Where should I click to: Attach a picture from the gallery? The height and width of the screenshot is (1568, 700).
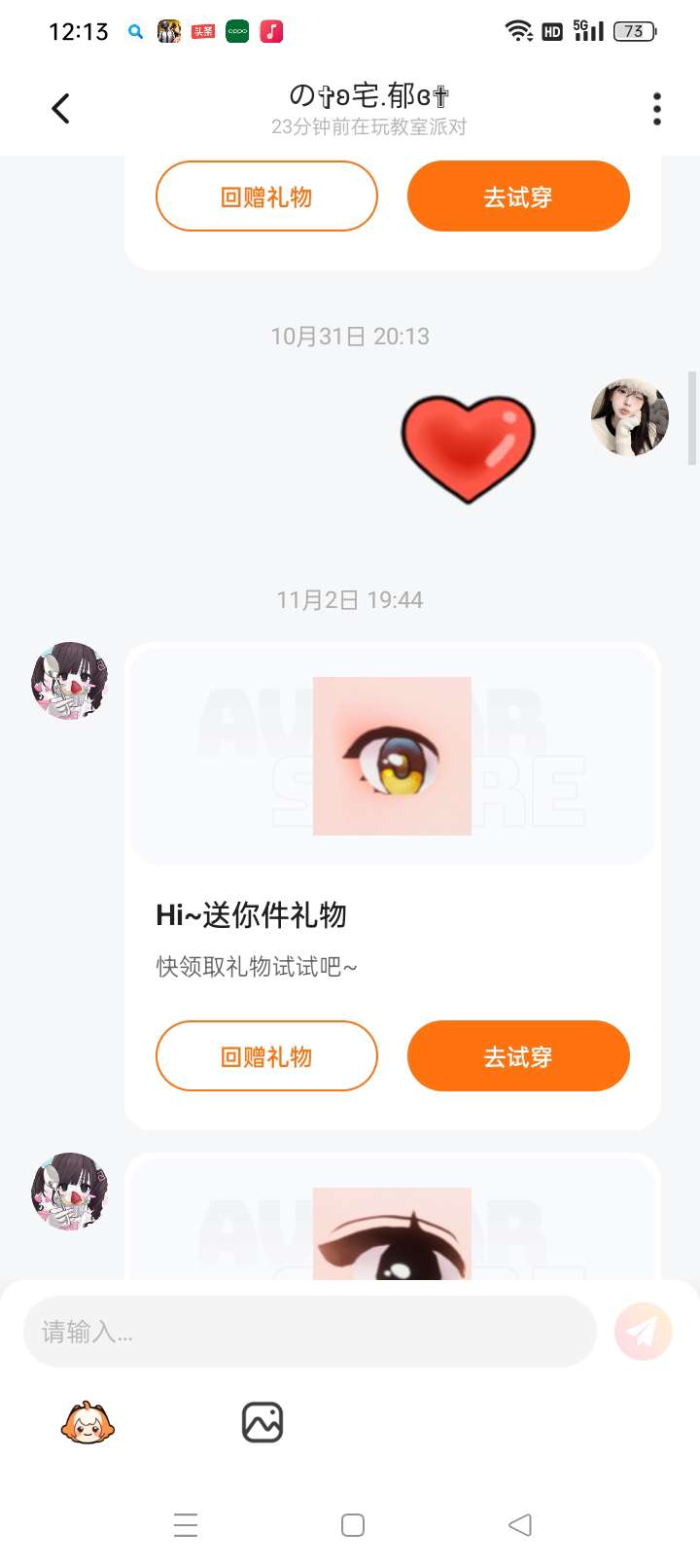[262, 1423]
